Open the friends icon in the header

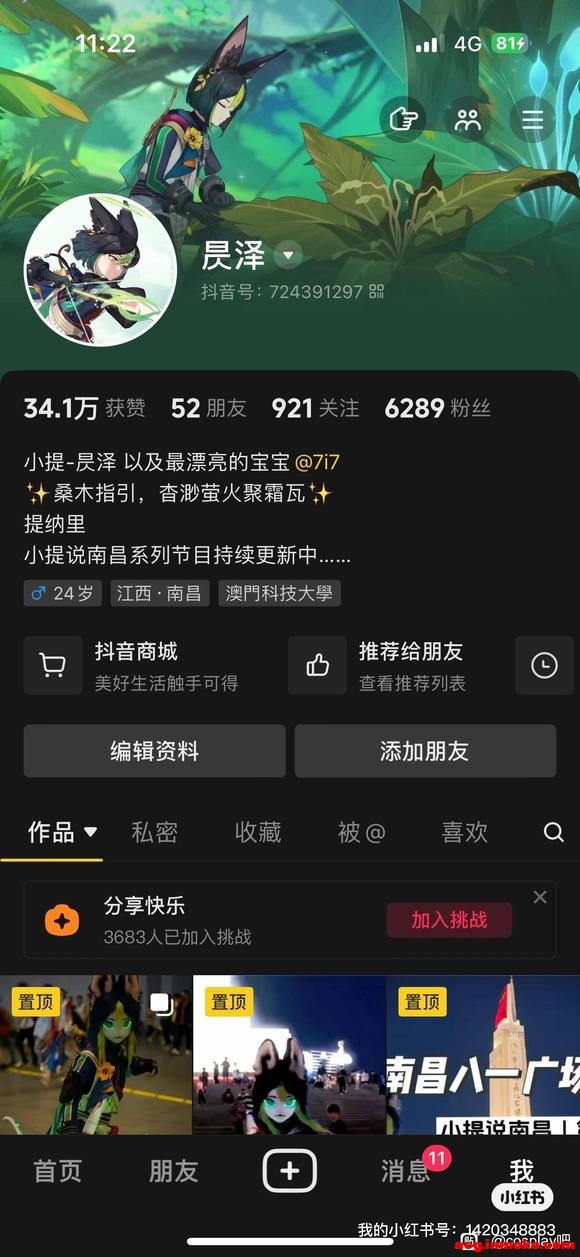tap(467, 121)
